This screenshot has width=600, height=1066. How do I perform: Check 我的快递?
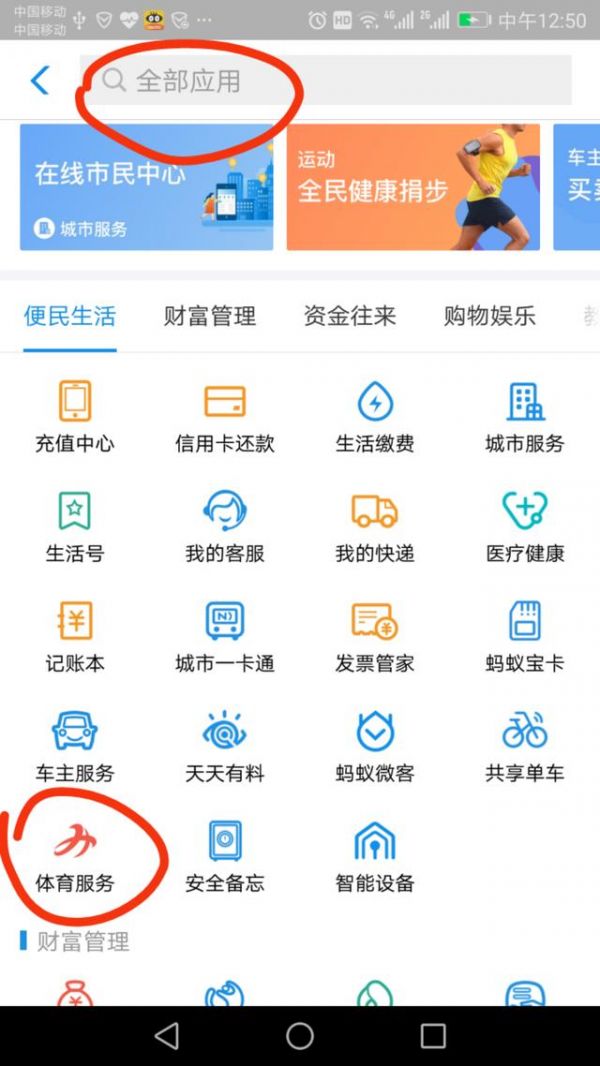point(375,526)
